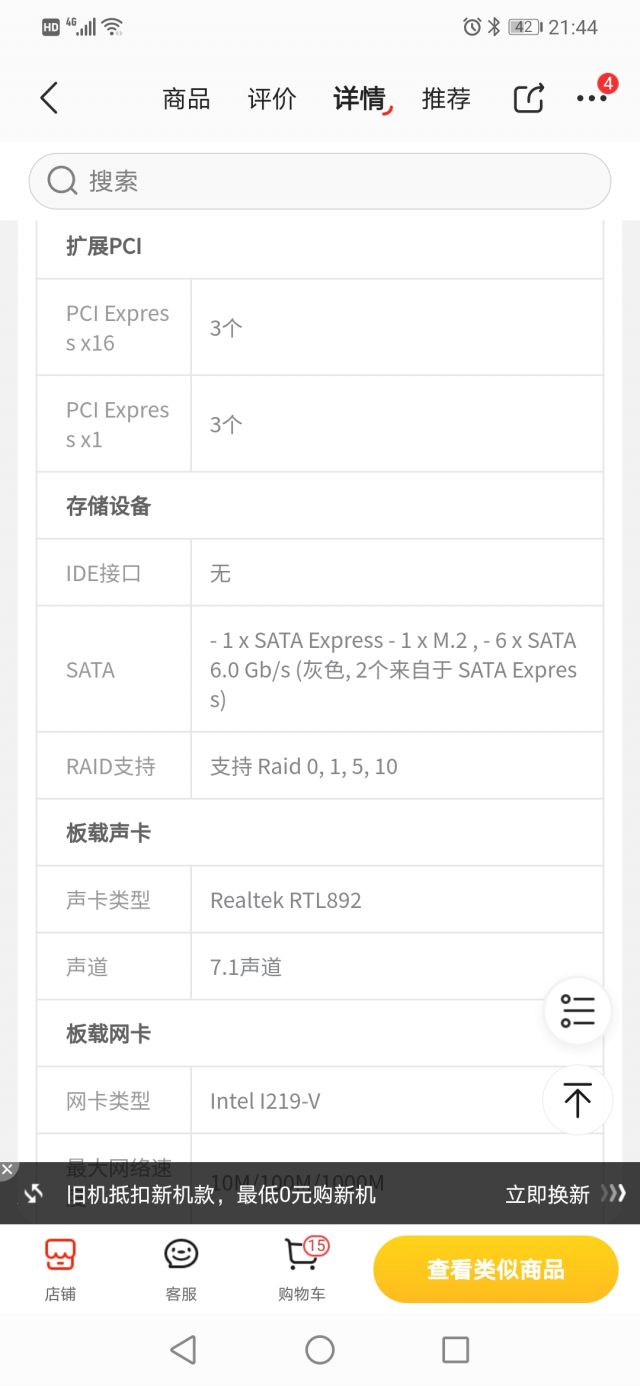The height and width of the screenshot is (1386, 640).
Task: Contact 客服 customer service
Action: pyautogui.click(x=181, y=1268)
